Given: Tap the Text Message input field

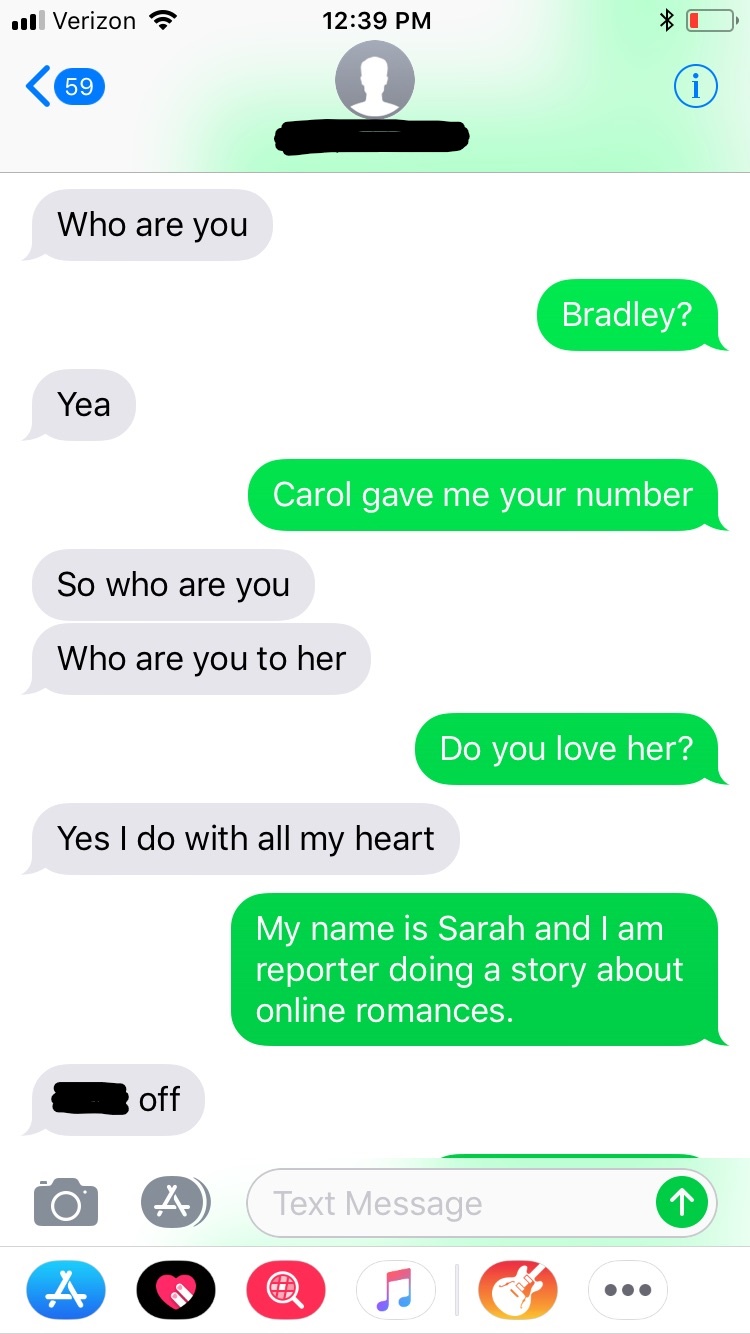Looking at the screenshot, I should 450,1203.
